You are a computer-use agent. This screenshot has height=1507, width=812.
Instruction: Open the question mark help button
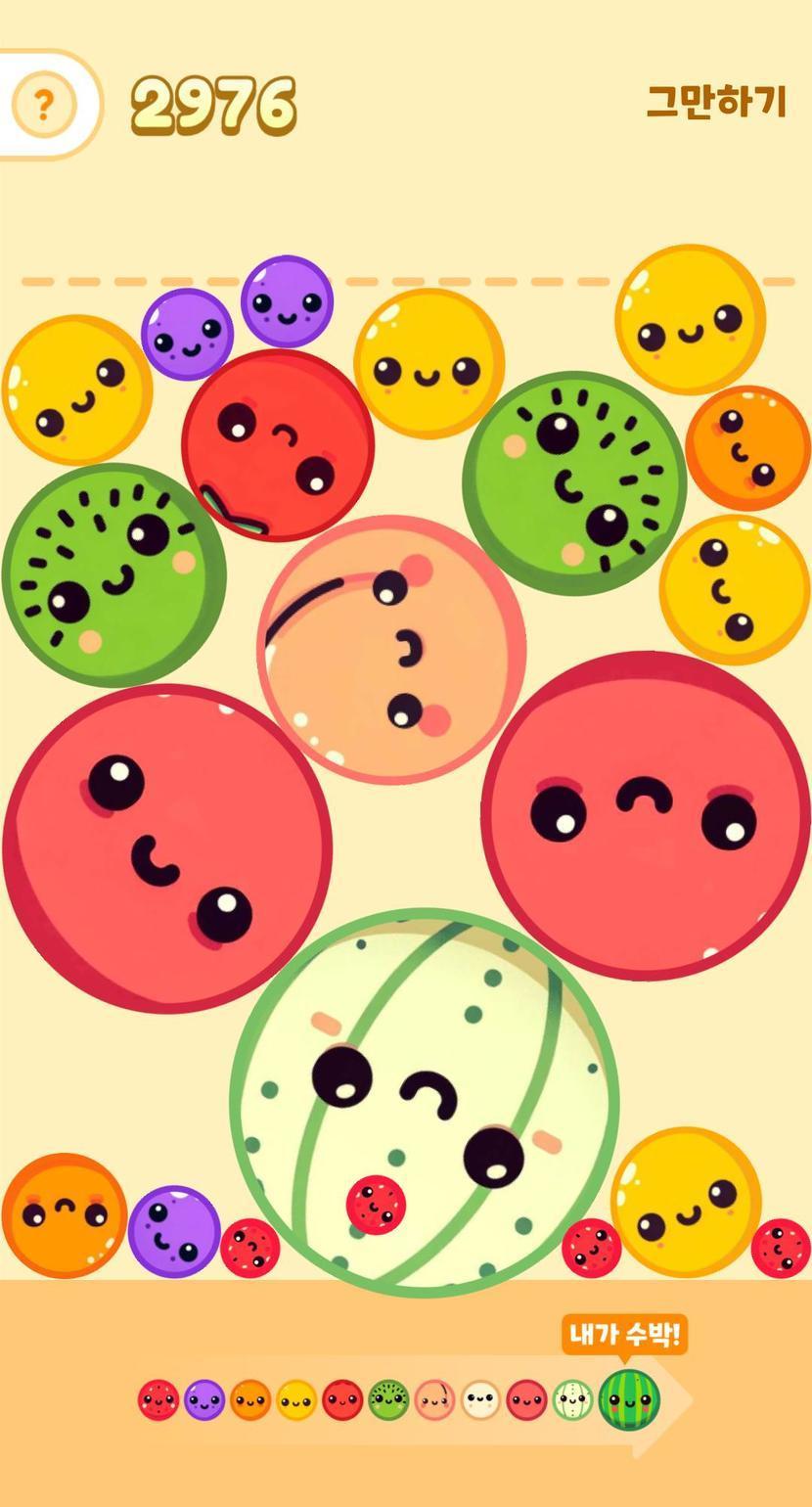[x=44, y=104]
